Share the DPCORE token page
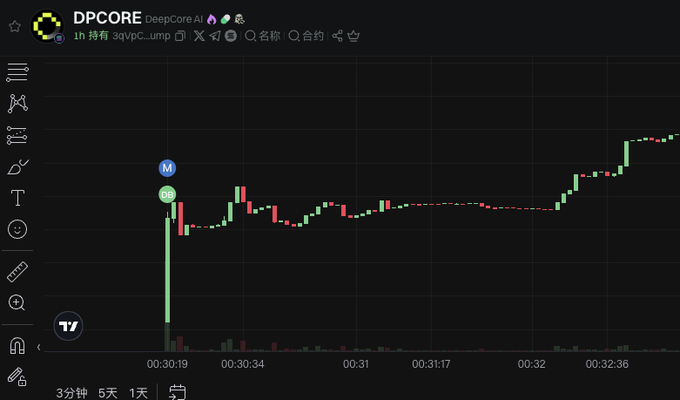 pyautogui.click(x=337, y=36)
